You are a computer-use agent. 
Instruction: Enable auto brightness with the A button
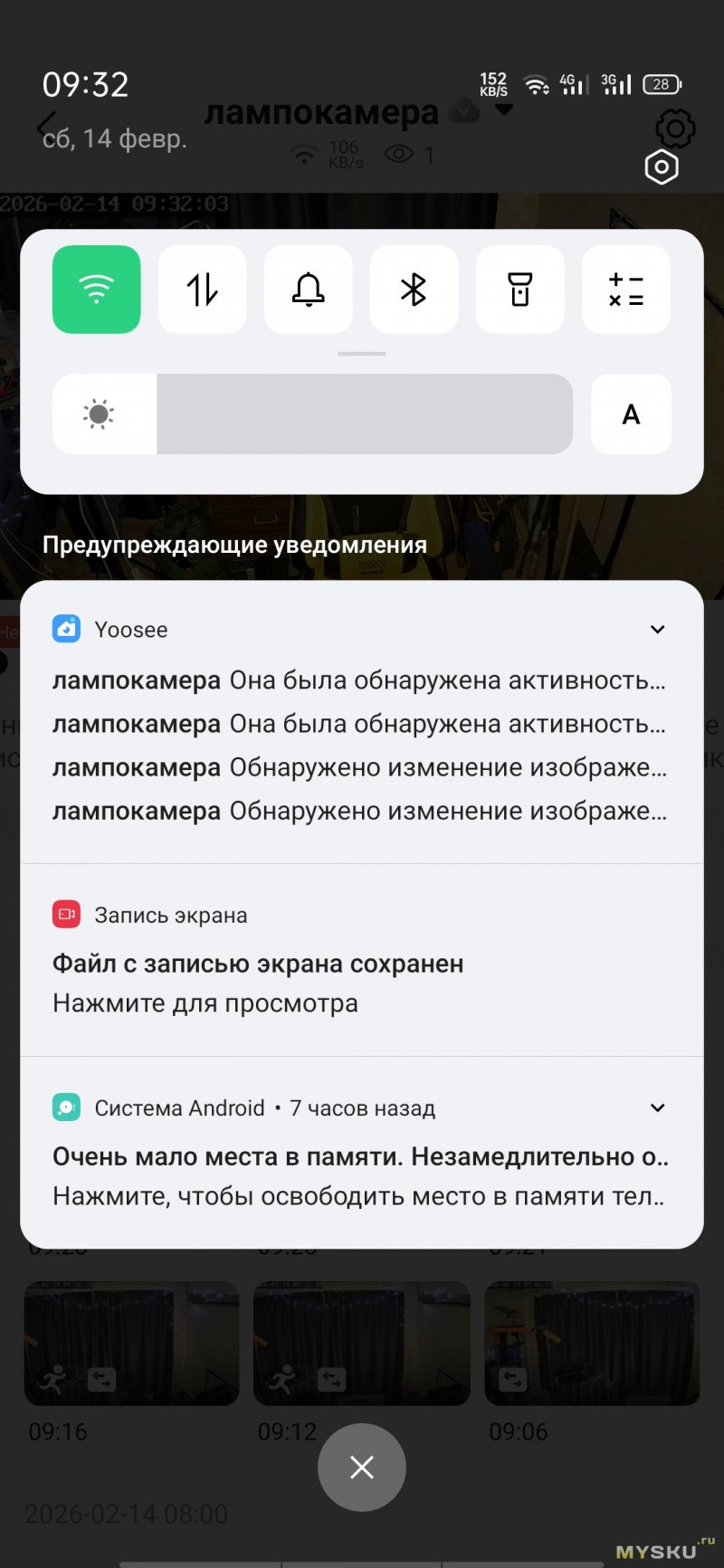[x=631, y=414]
